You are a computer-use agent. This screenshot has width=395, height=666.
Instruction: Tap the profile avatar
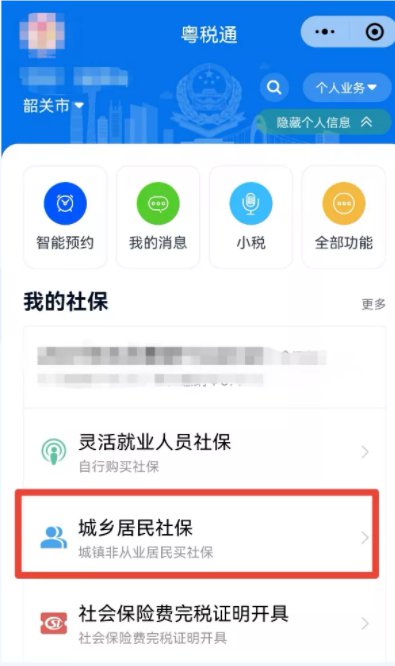[x=42, y=34]
